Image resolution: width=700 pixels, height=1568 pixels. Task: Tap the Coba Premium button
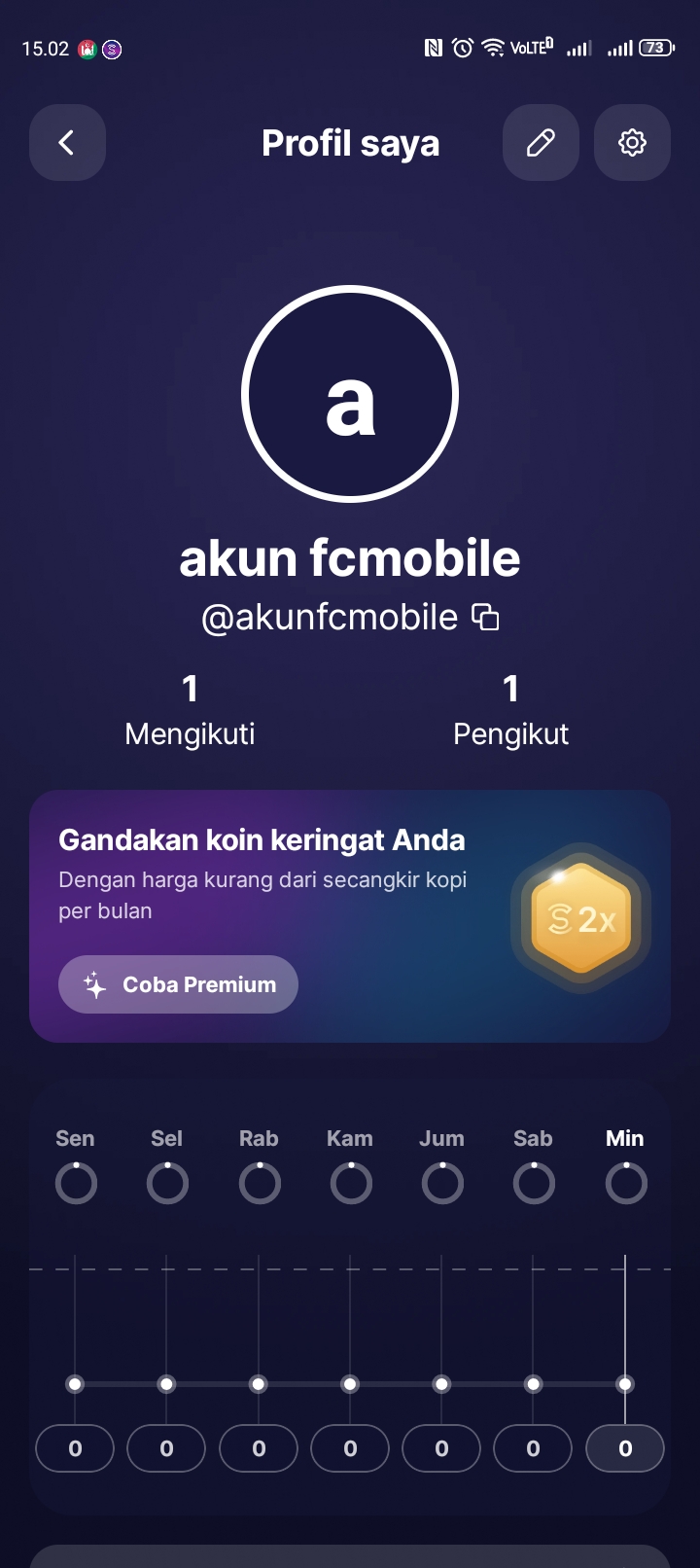[178, 984]
